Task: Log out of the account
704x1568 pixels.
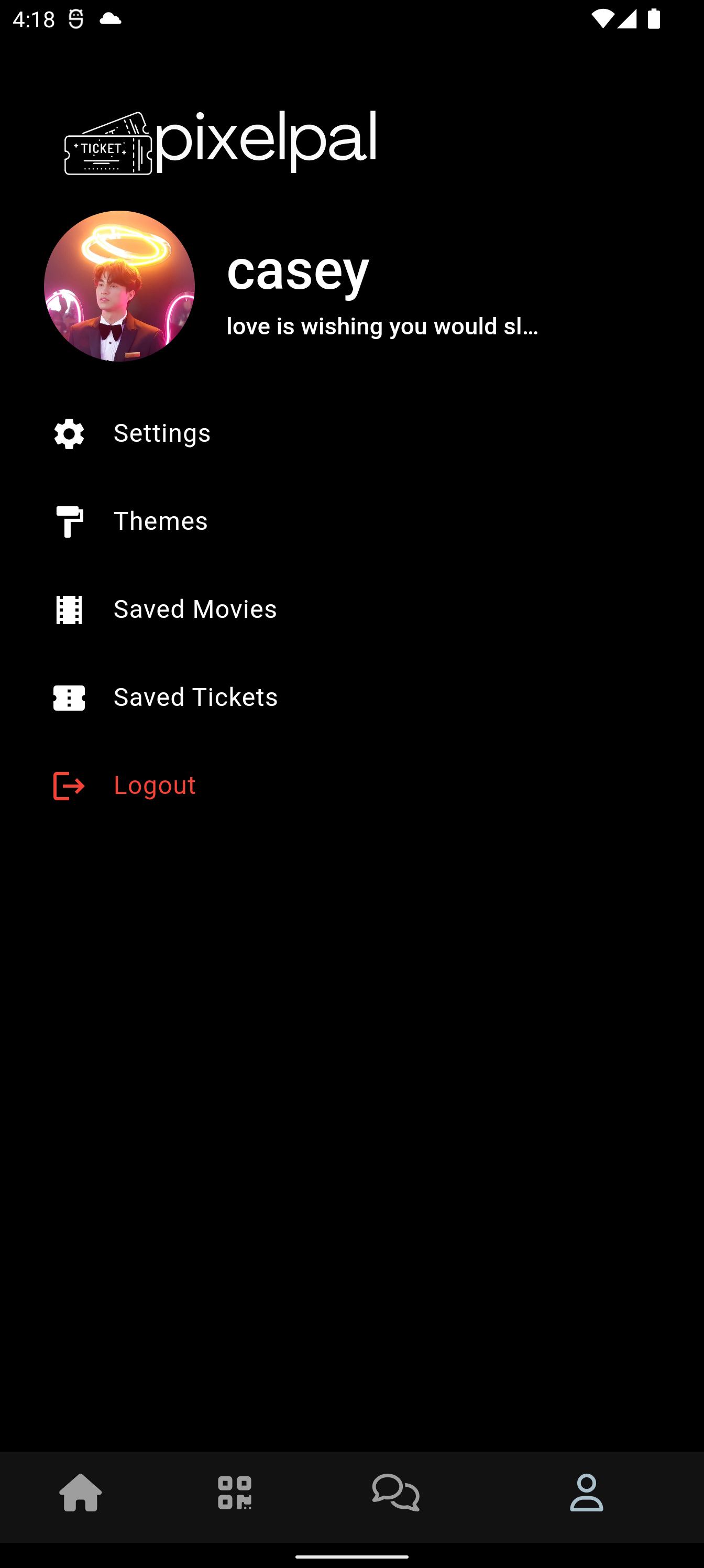Action: (154, 785)
